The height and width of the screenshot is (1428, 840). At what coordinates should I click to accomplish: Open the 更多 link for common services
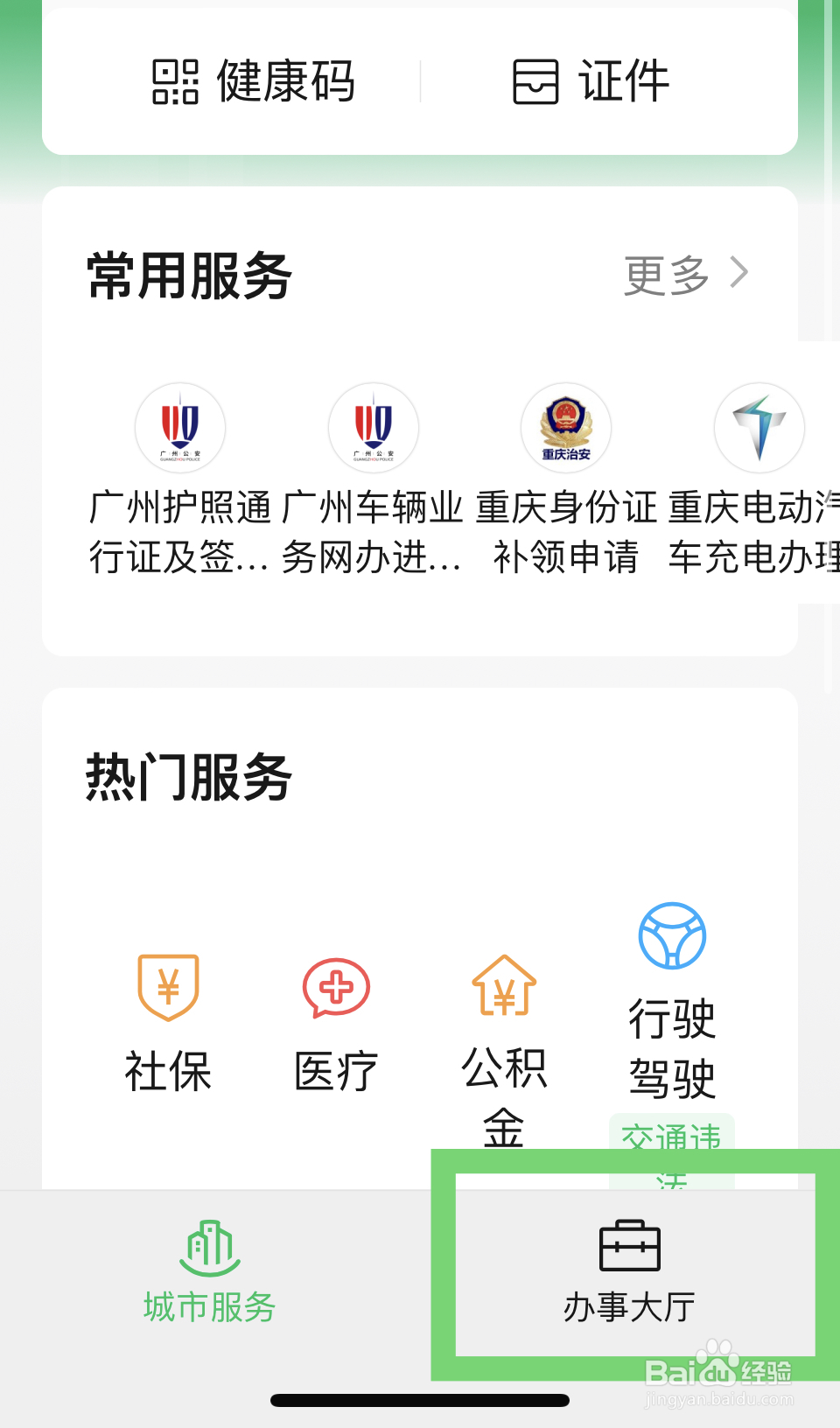666,274
